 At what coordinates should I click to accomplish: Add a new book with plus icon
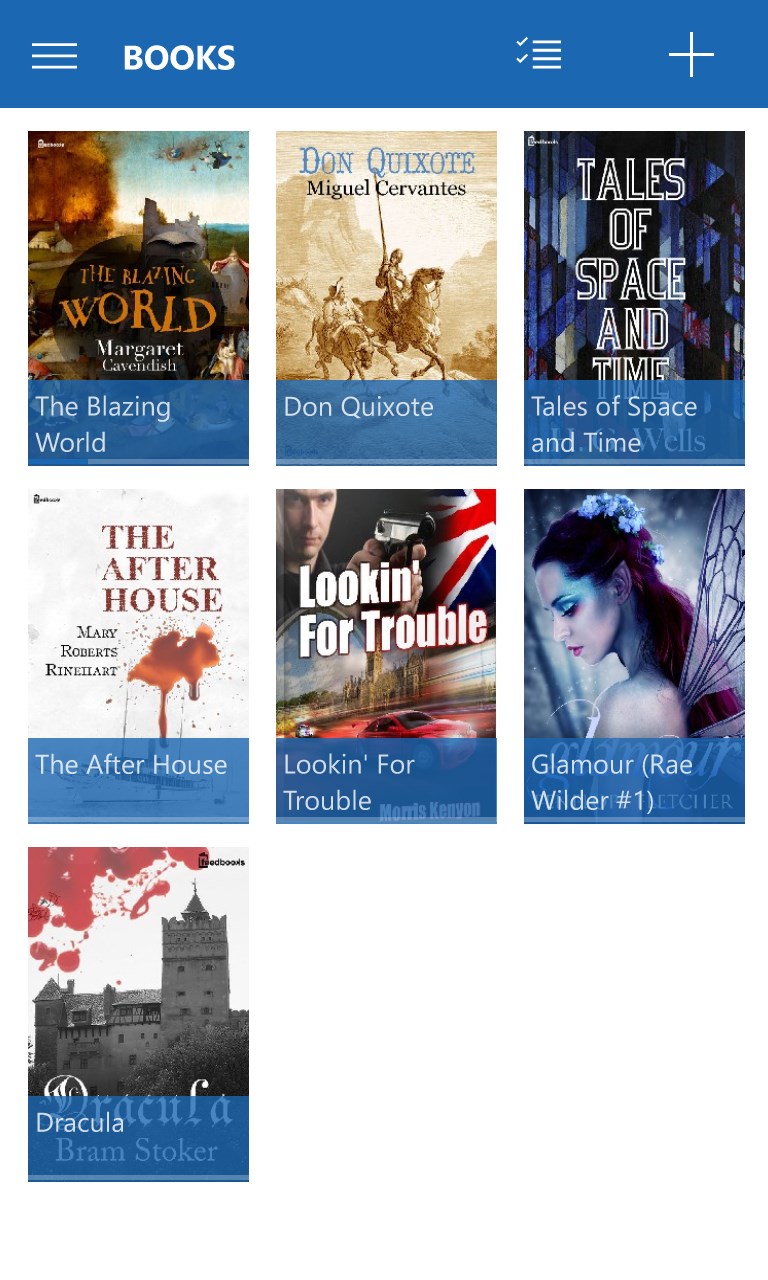click(x=691, y=54)
